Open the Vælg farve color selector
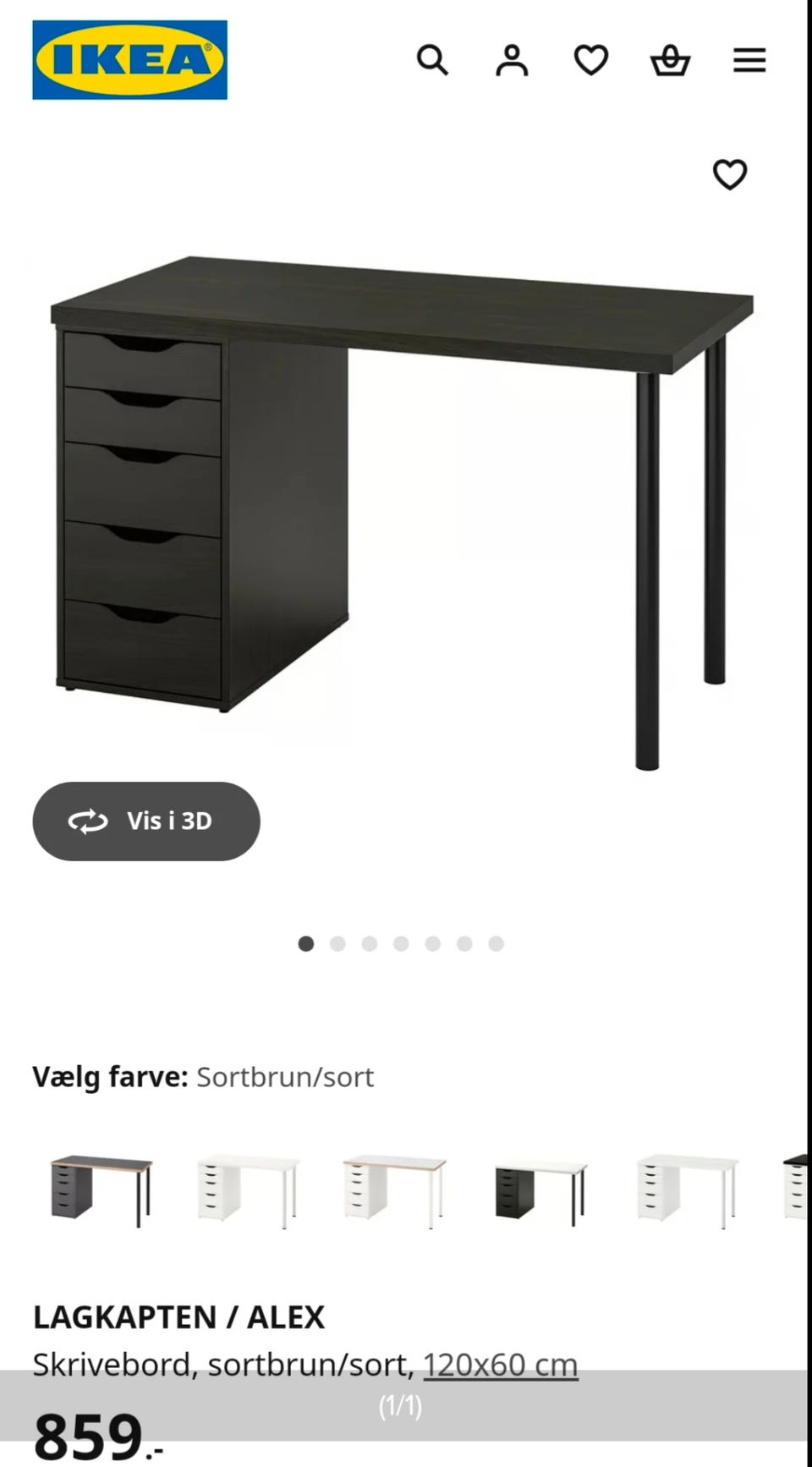The height and width of the screenshot is (1467, 812). tap(110, 1076)
